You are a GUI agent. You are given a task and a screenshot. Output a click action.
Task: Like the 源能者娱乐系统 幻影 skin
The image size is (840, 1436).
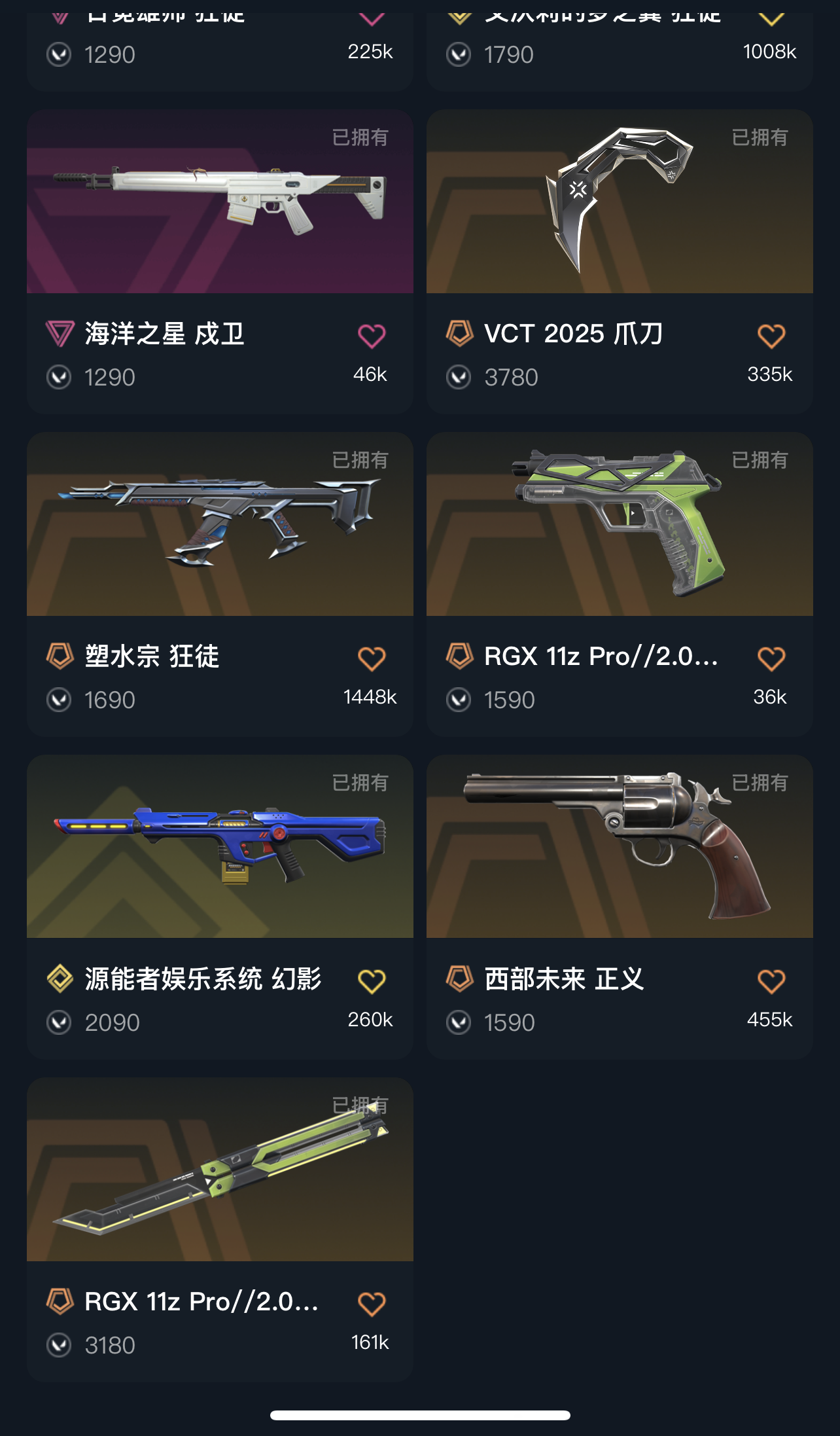point(372,982)
